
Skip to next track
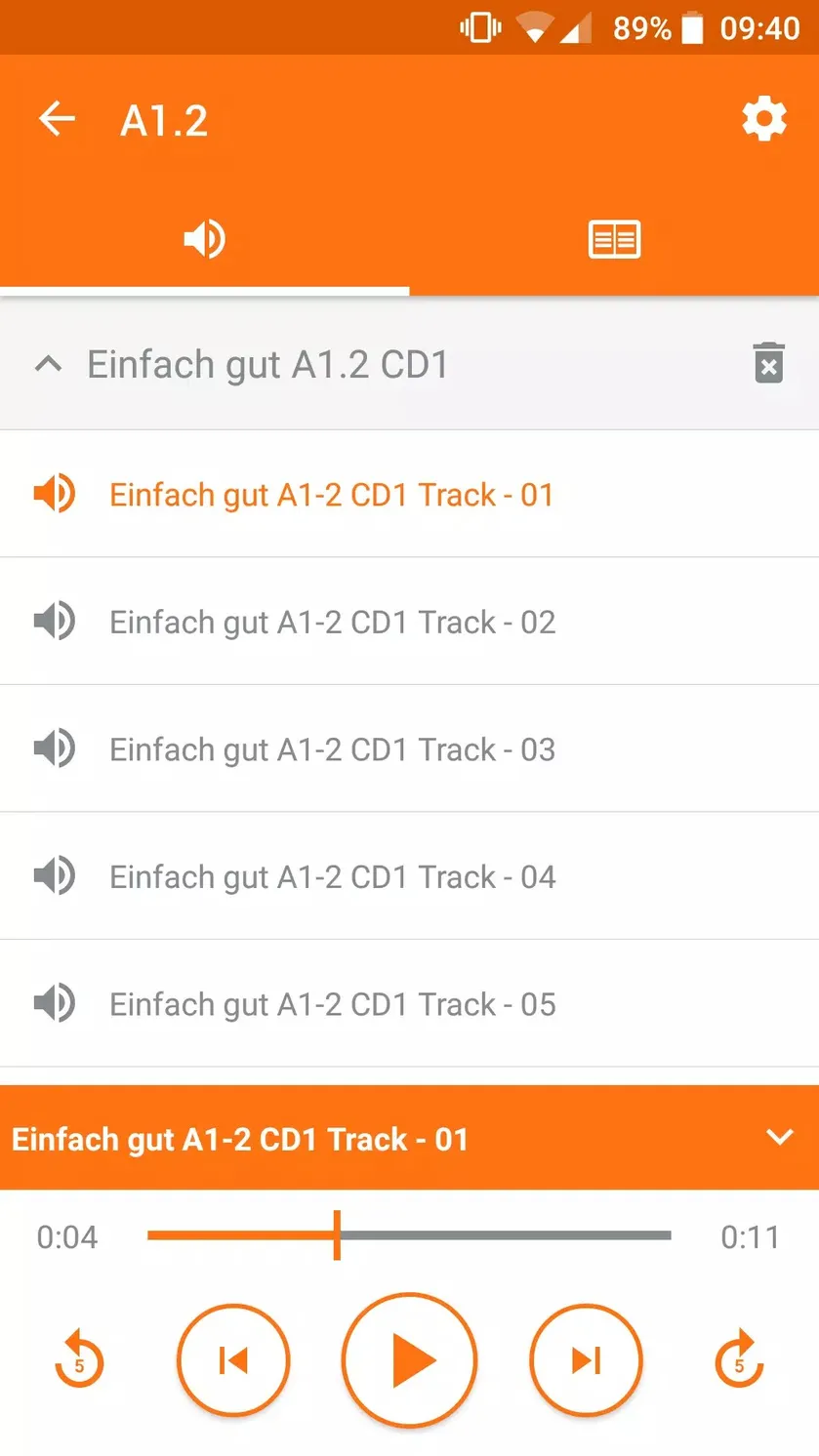[x=586, y=1360]
